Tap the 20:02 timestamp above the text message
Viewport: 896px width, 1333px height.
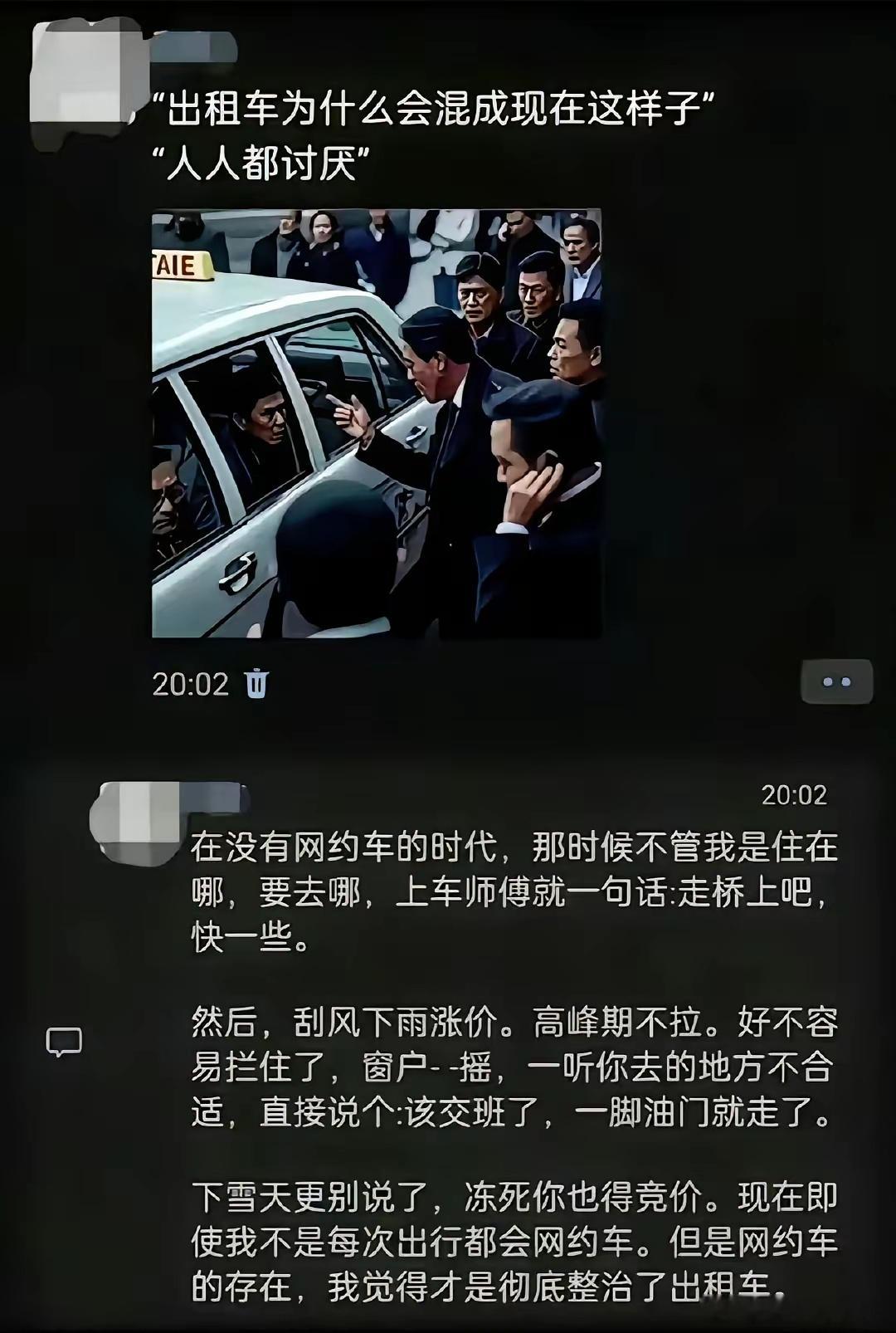click(796, 794)
